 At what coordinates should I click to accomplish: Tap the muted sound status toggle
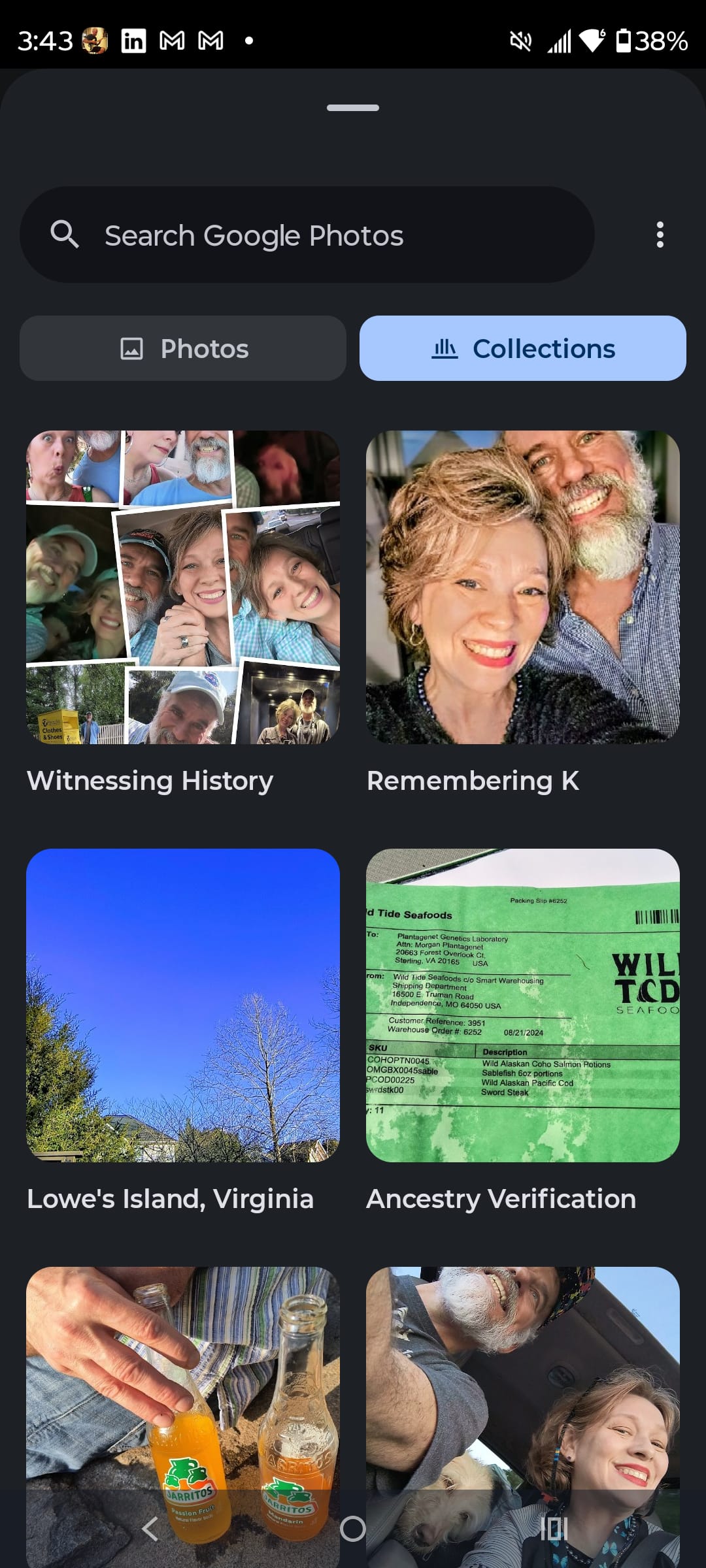[x=518, y=41]
